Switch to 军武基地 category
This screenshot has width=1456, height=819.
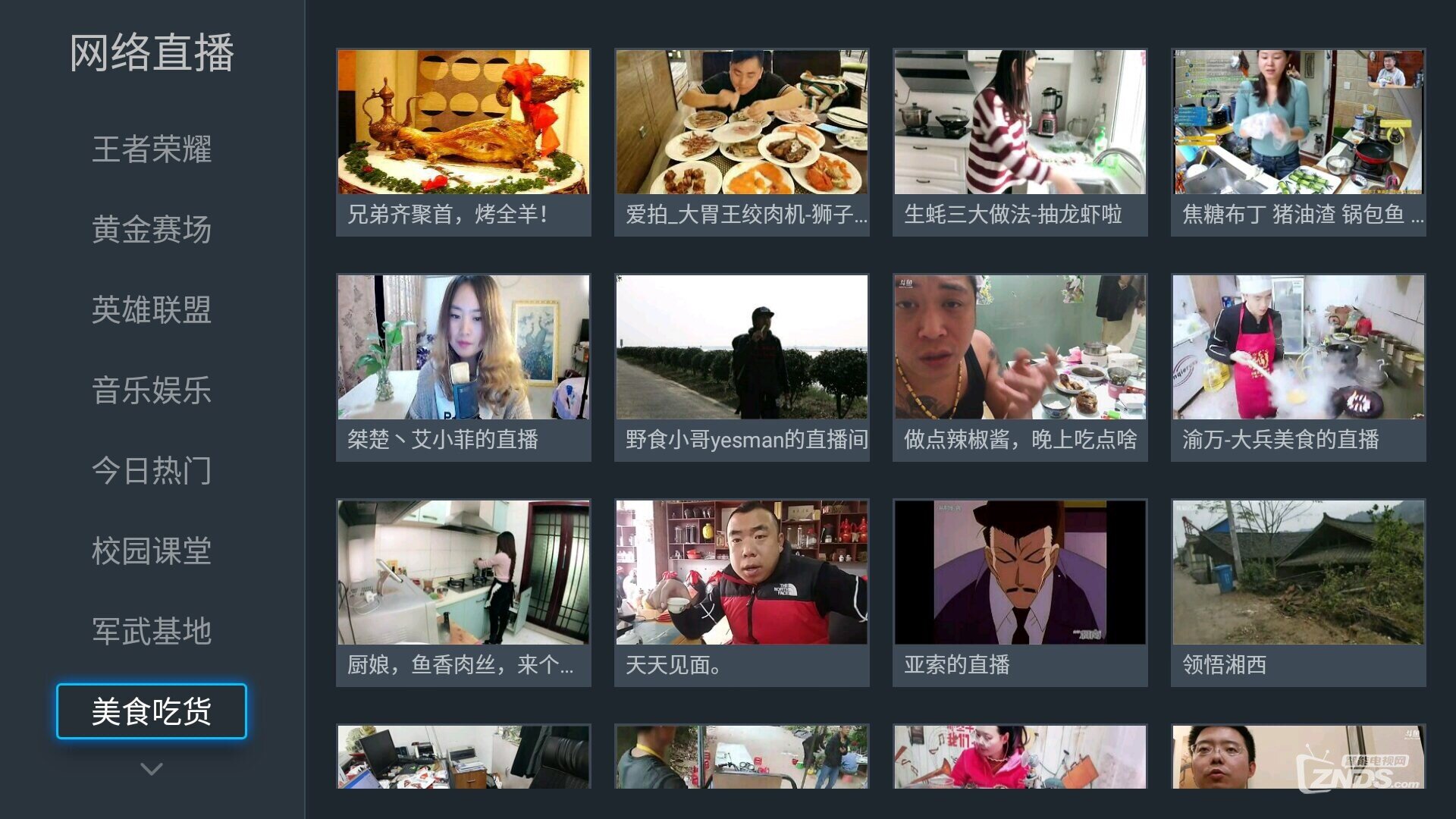click(152, 631)
